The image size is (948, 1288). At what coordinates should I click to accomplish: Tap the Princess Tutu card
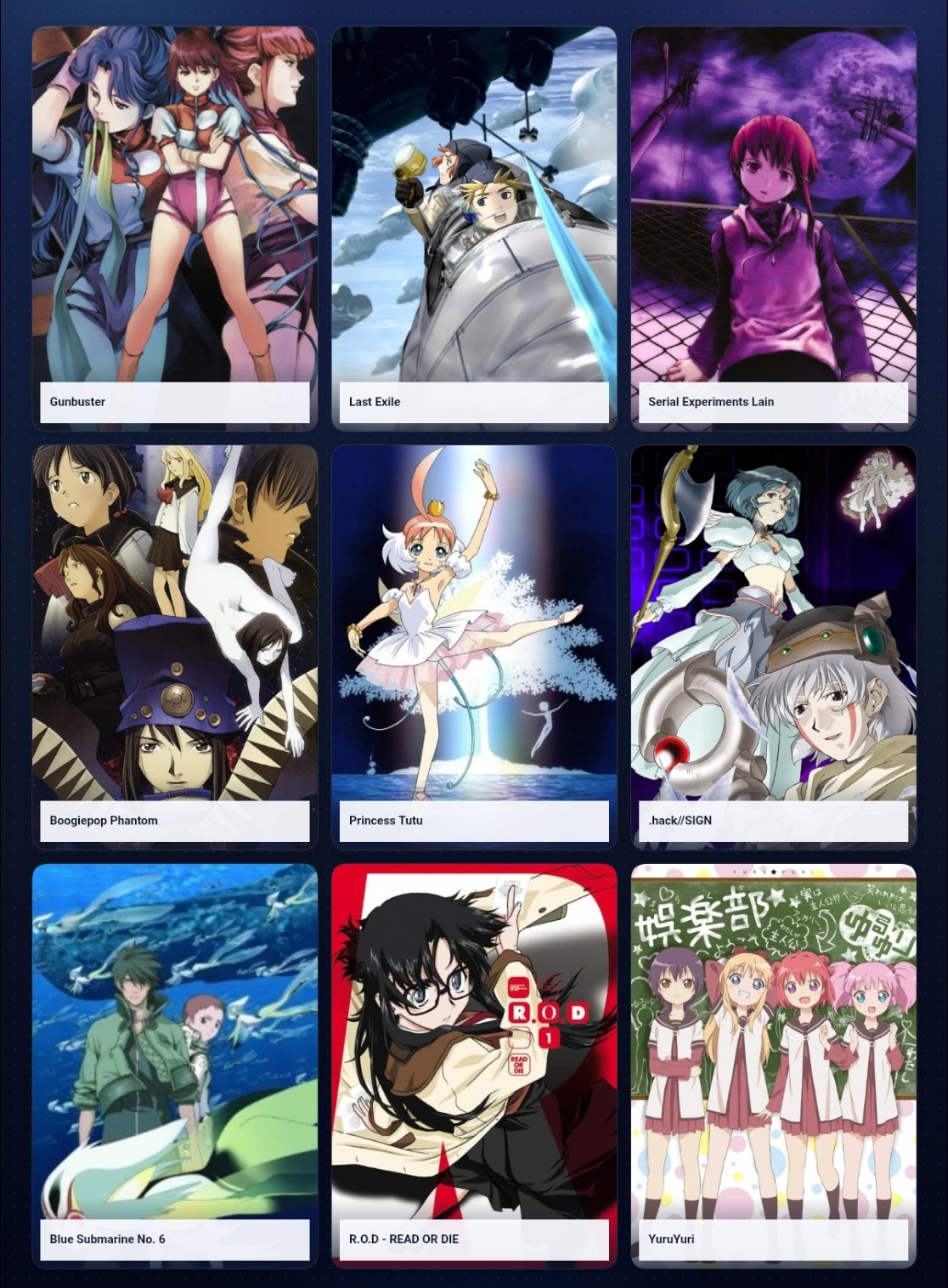pyautogui.click(x=474, y=647)
